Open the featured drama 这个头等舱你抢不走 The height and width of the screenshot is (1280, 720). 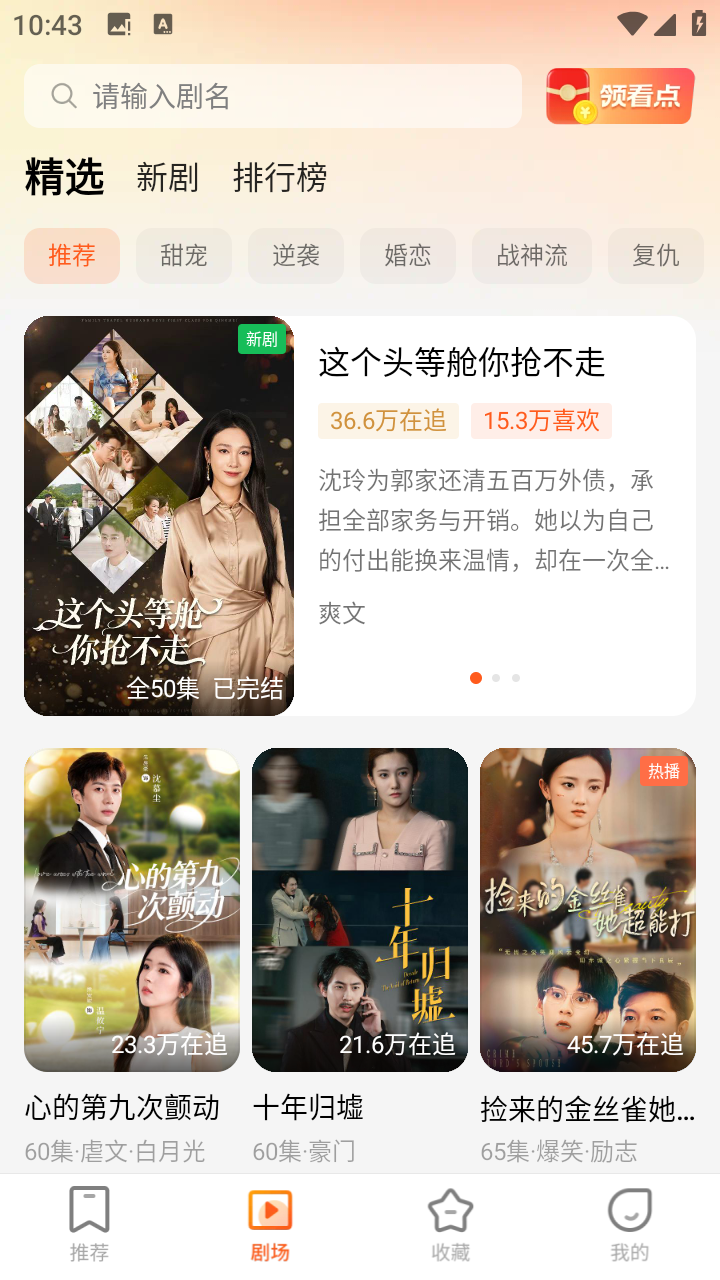pyautogui.click(x=360, y=516)
